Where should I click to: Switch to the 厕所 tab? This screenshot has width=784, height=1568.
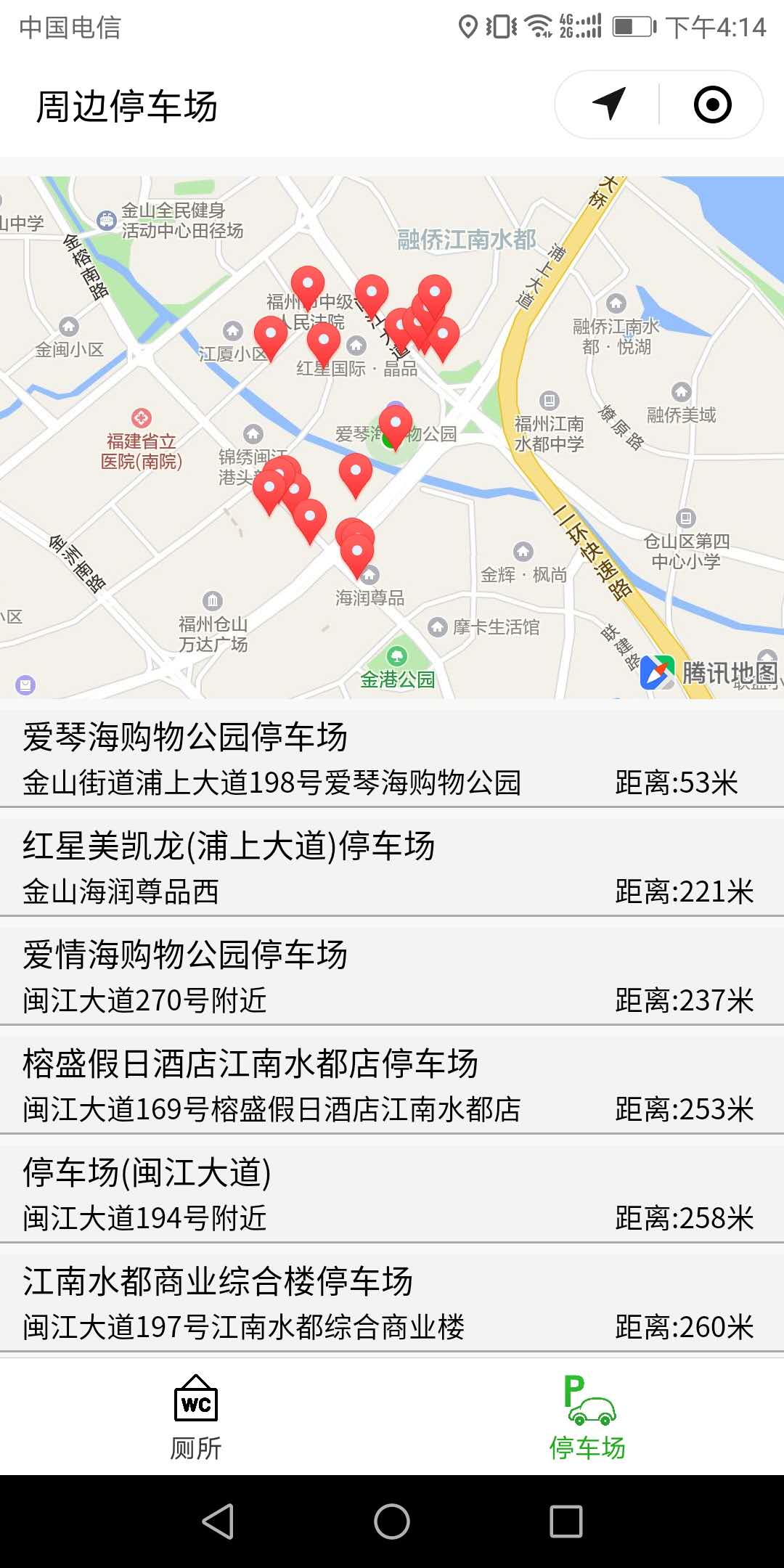click(196, 1417)
